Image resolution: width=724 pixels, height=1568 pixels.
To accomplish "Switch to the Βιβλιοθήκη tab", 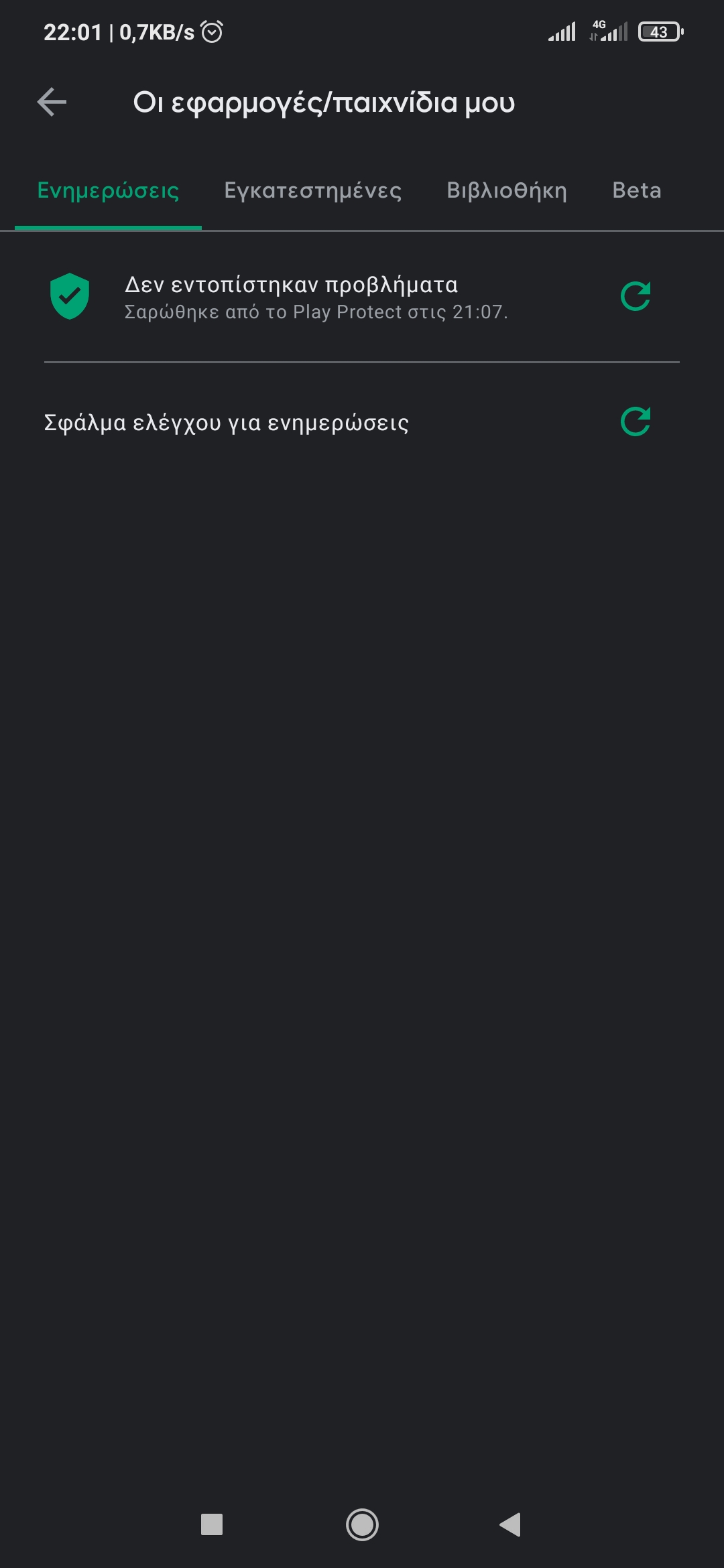I will pyautogui.click(x=507, y=191).
